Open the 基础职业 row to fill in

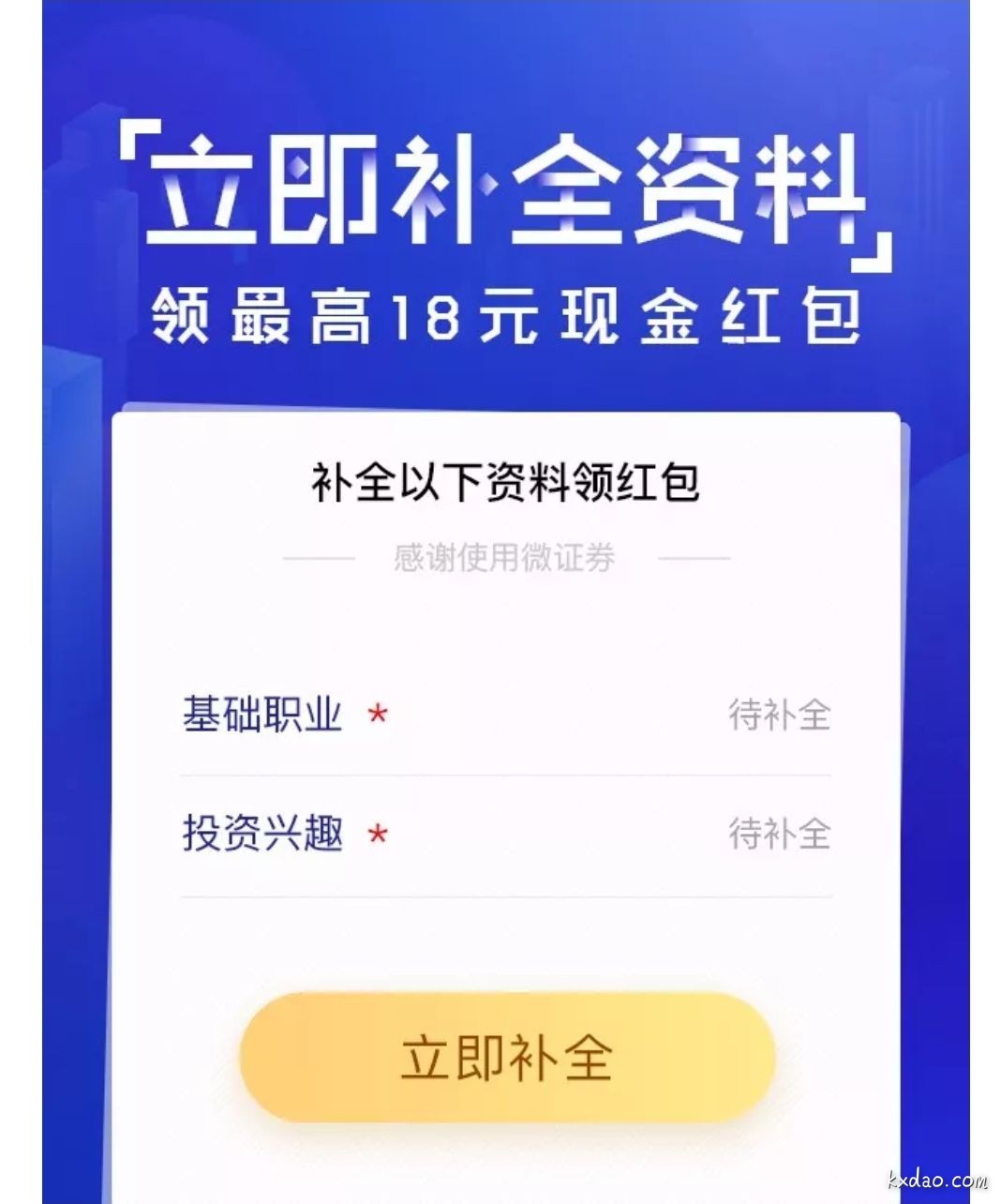pos(506,715)
